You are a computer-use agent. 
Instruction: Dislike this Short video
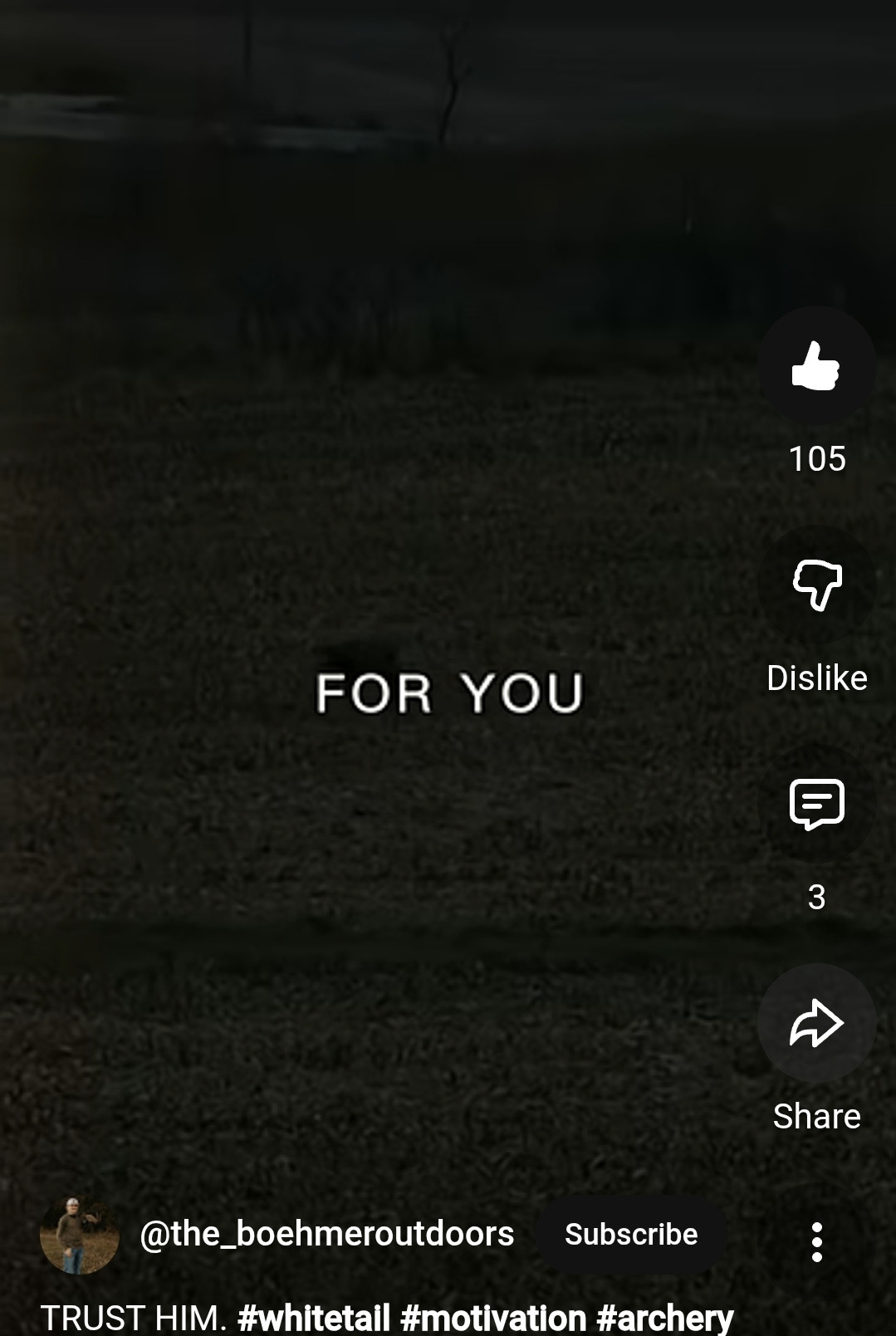point(816,585)
